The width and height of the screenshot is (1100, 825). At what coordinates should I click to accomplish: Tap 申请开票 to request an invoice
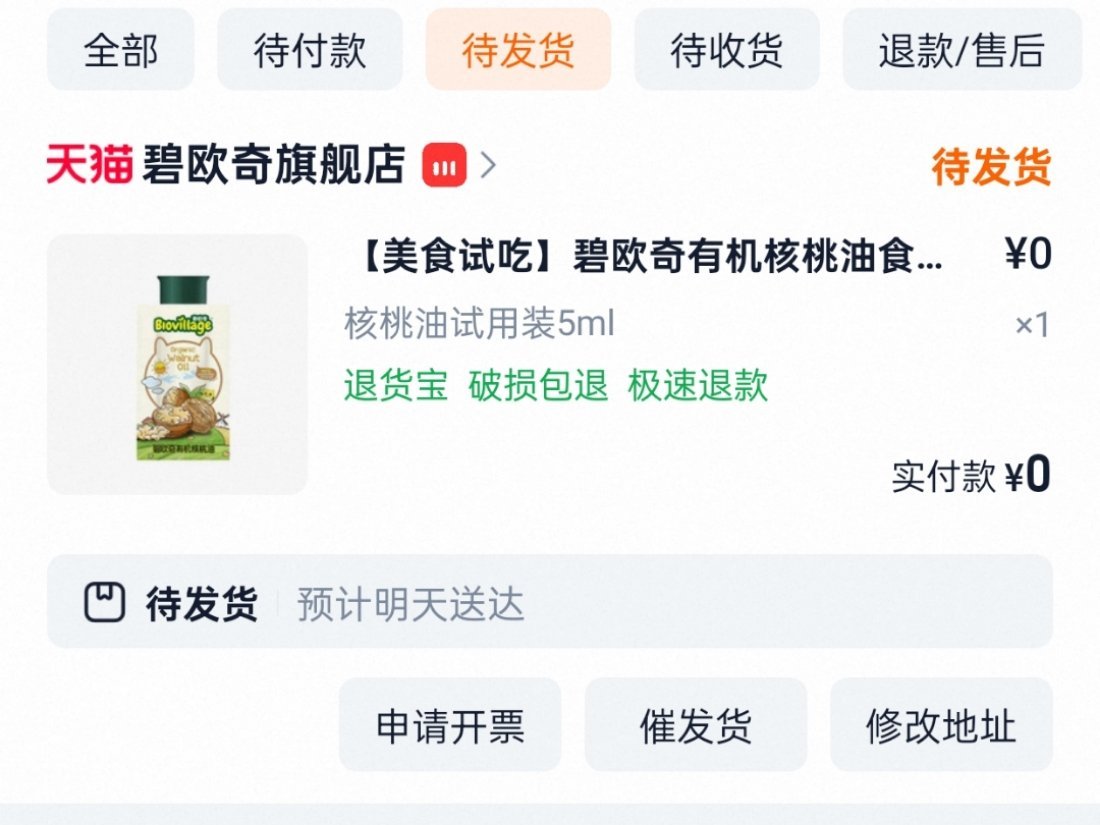pos(450,725)
